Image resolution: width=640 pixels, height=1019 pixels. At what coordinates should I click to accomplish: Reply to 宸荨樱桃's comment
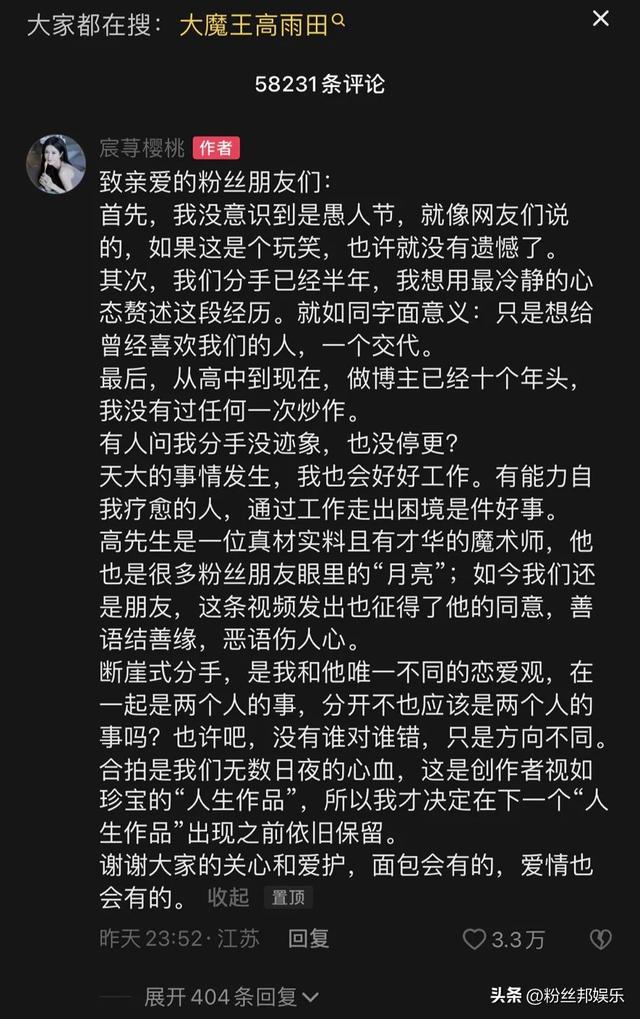[308, 938]
